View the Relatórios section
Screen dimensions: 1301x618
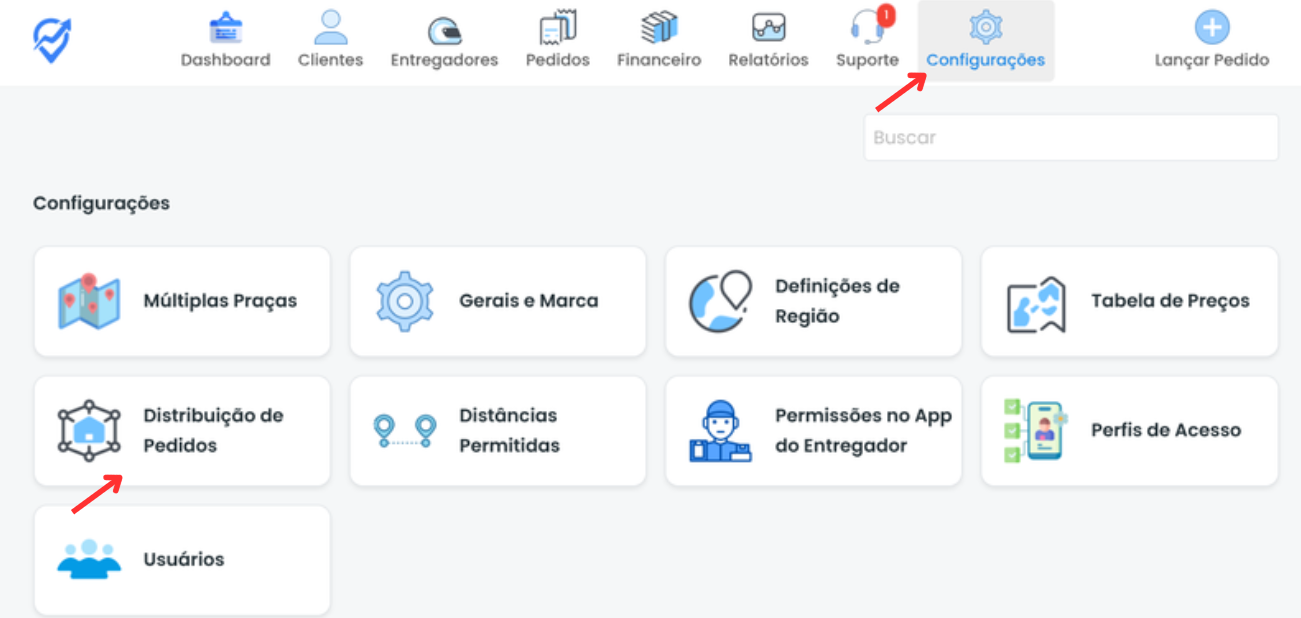tap(768, 41)
